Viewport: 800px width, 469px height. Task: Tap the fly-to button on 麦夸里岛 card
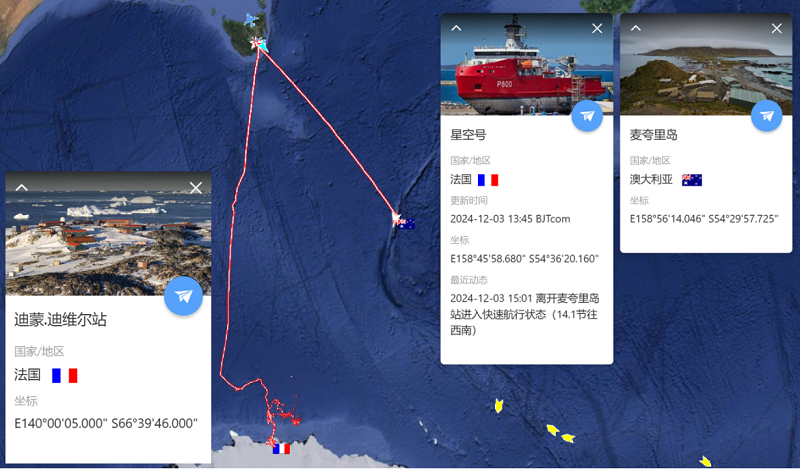tap(767, 116)
